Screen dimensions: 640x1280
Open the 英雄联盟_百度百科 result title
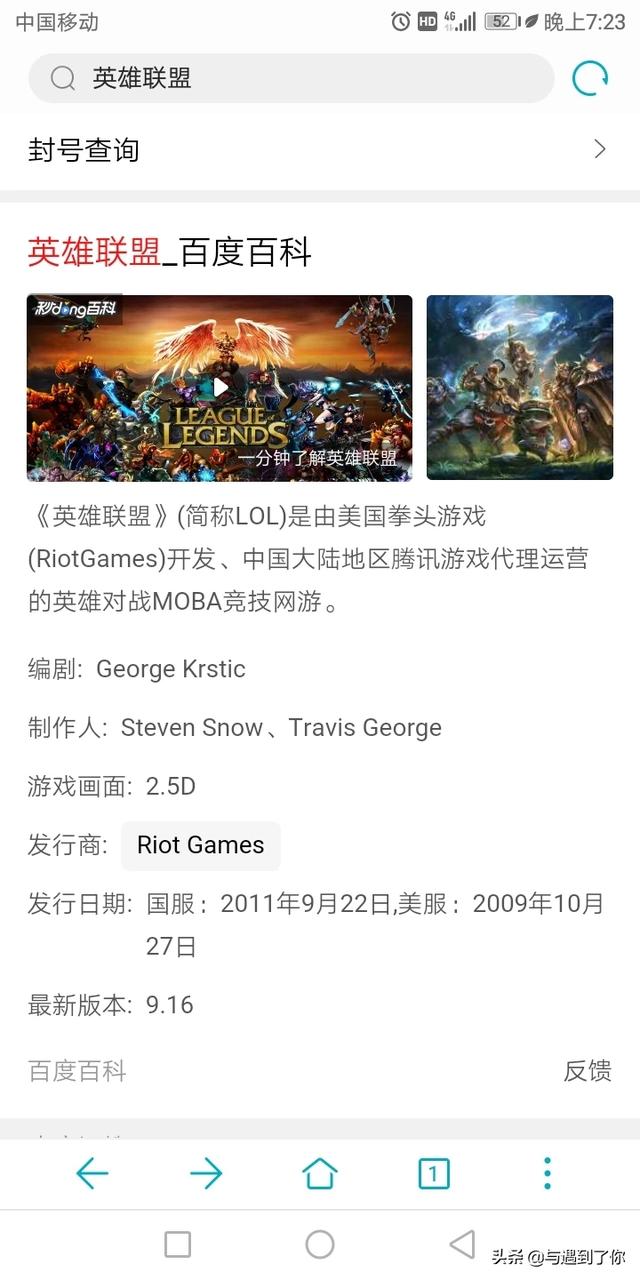[x=170, y=252]
